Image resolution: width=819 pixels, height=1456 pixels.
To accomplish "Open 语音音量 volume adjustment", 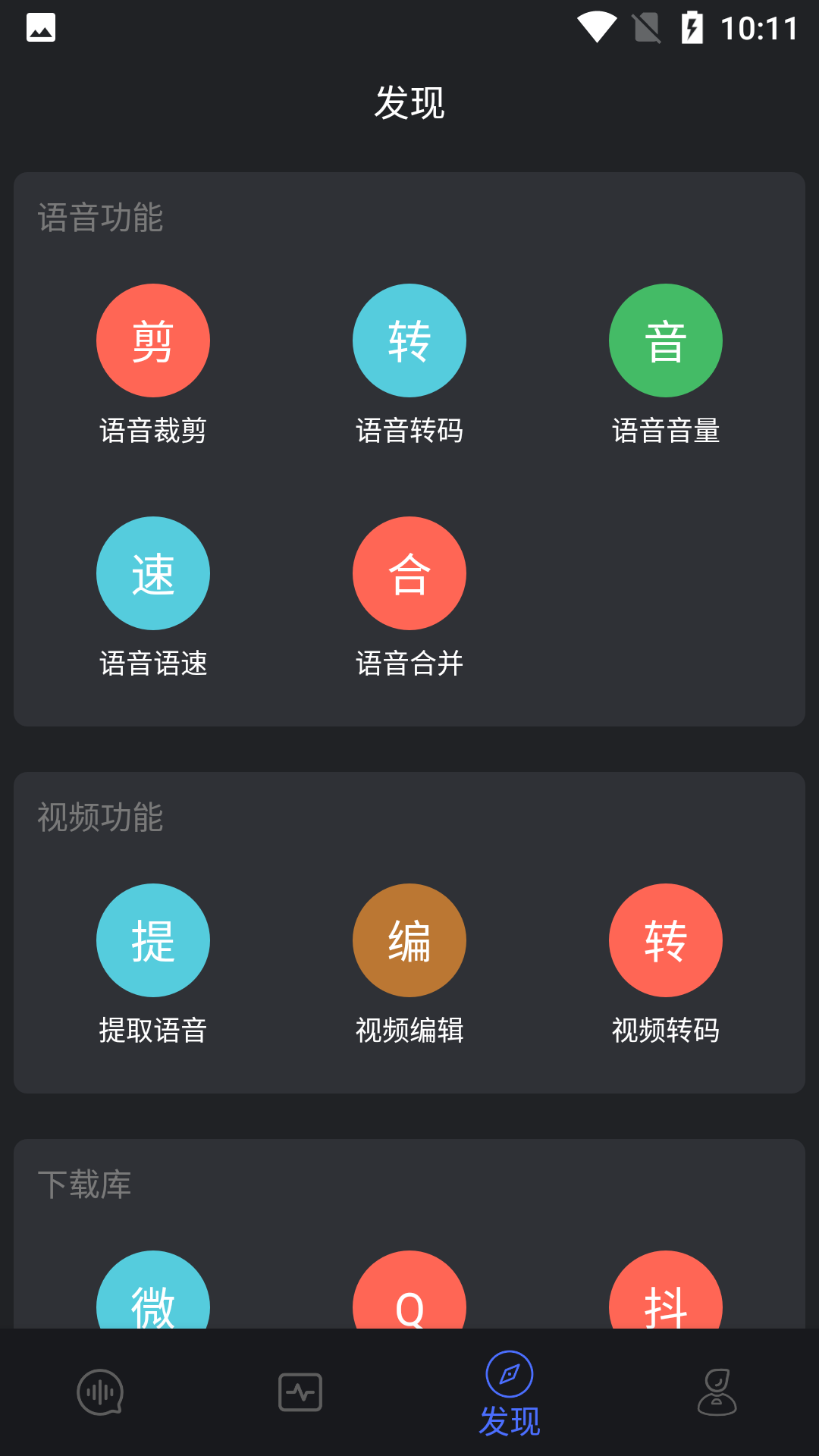I will tap(665, 340).
